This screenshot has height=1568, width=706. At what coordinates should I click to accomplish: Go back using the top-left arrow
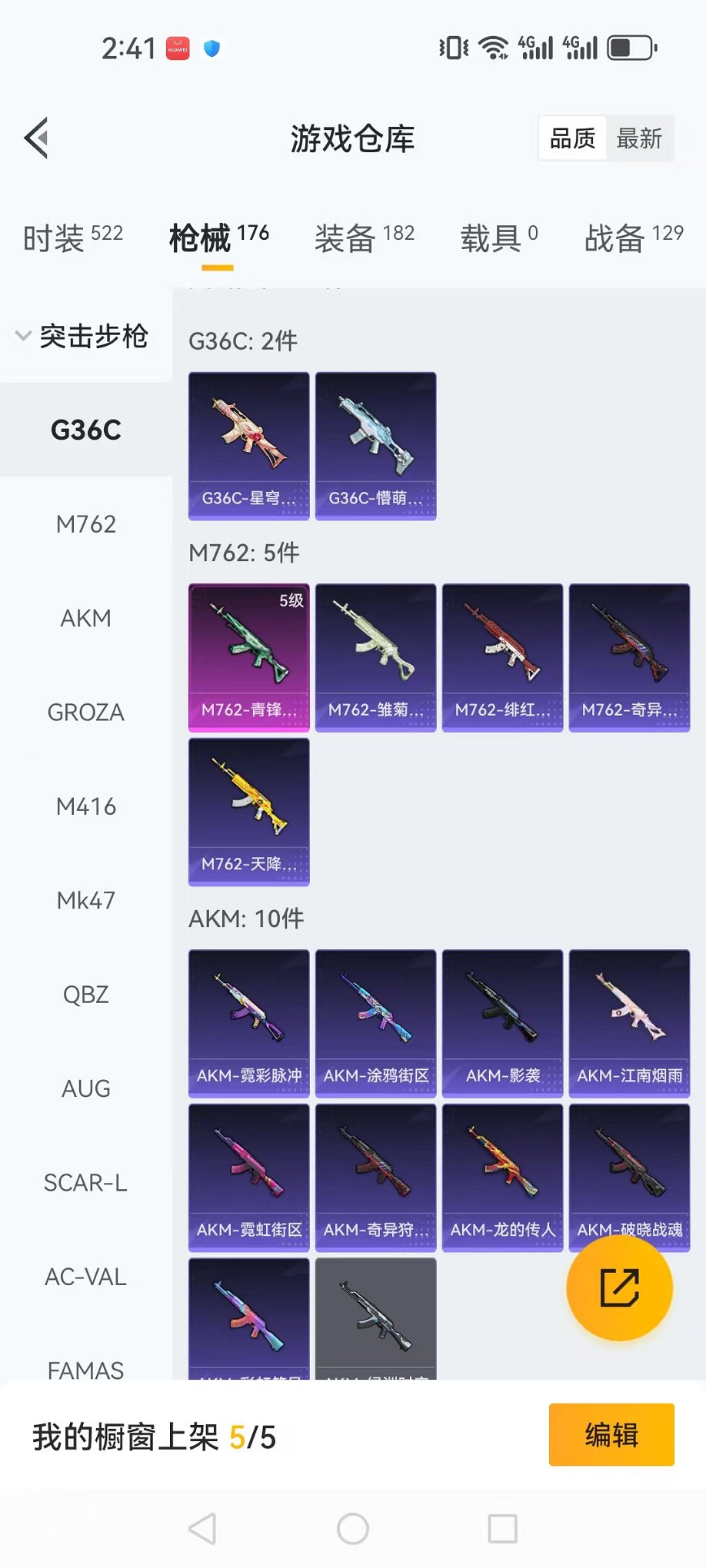(x=37, y=138)
